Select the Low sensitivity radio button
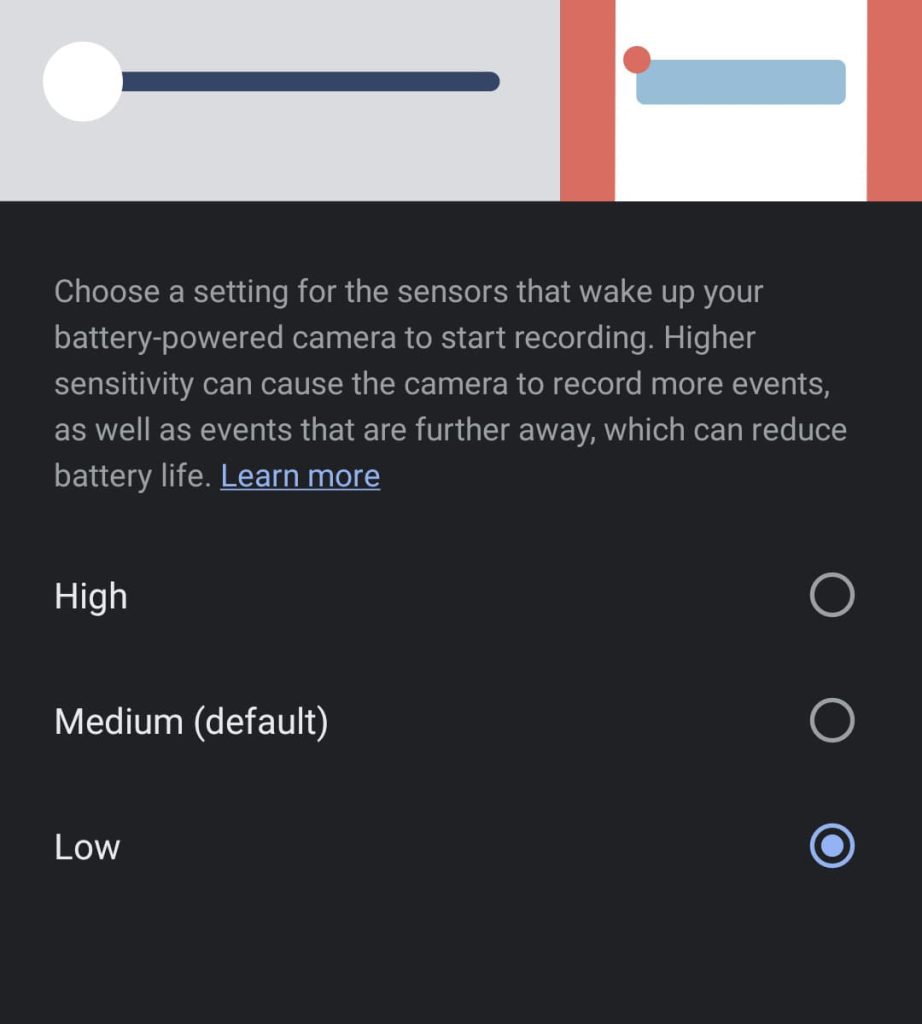This screenshot has height=1024, width=922. pos(831,846)
